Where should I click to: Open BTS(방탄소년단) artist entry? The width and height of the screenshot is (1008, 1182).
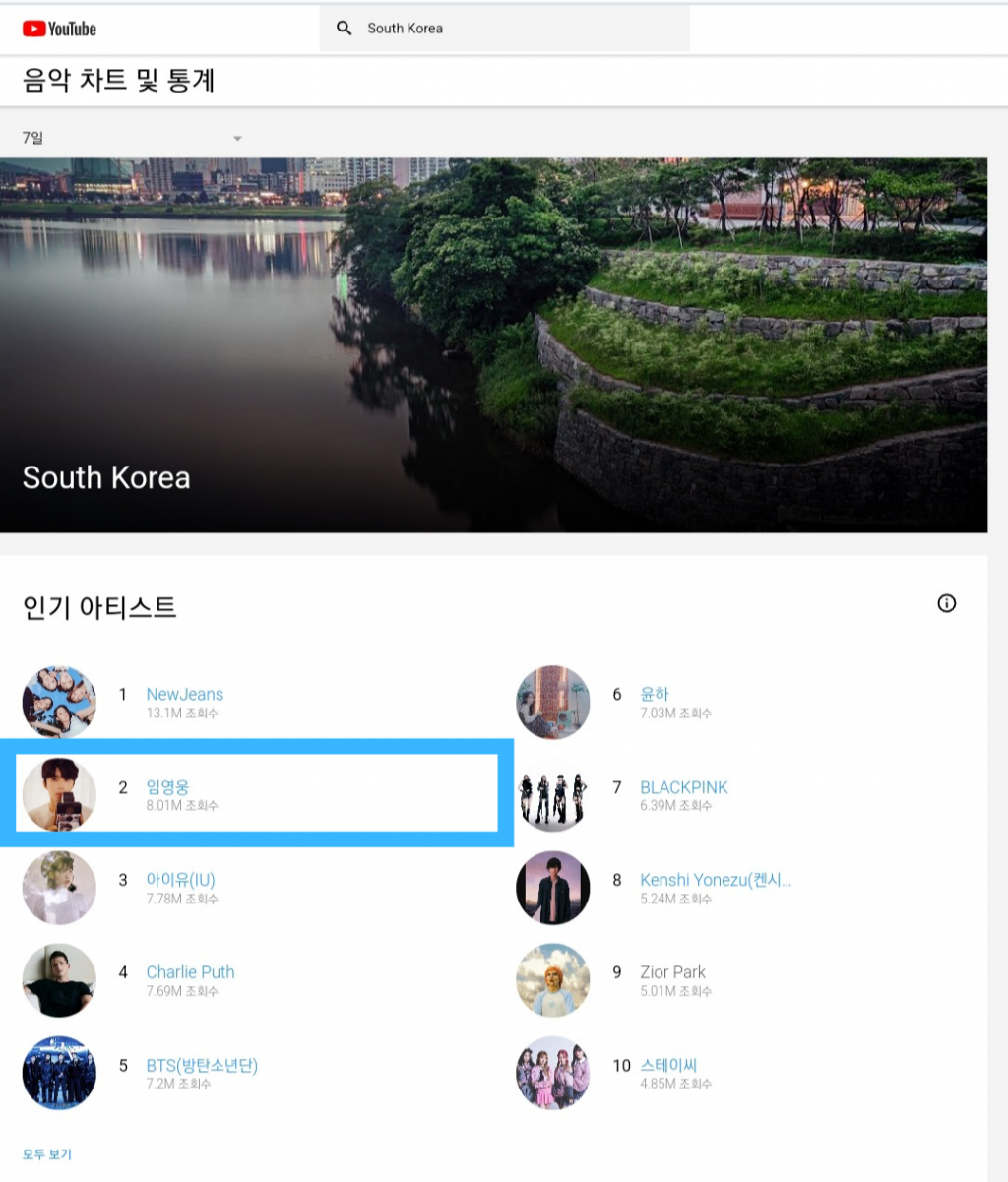tap(202, 1065)
